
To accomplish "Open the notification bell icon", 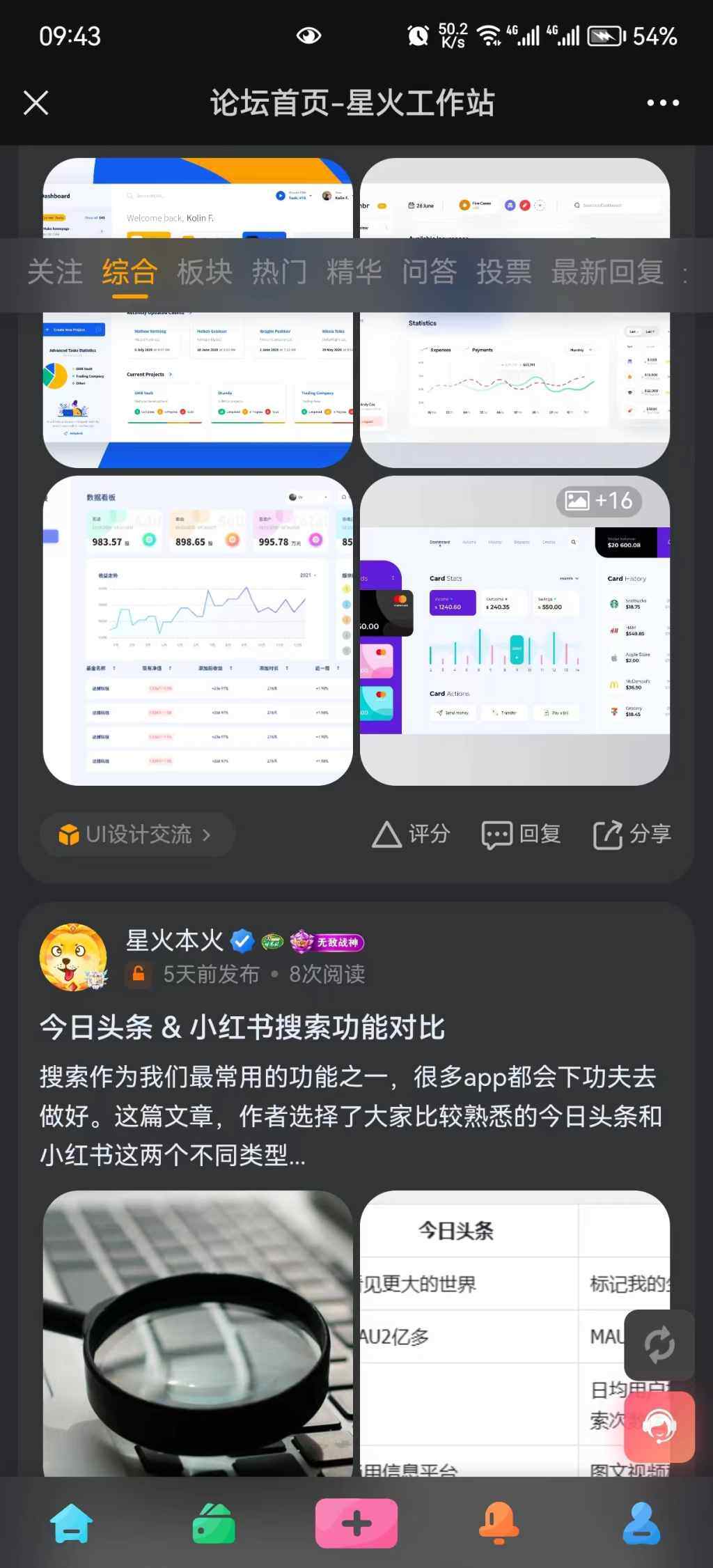I will 499,1523.
